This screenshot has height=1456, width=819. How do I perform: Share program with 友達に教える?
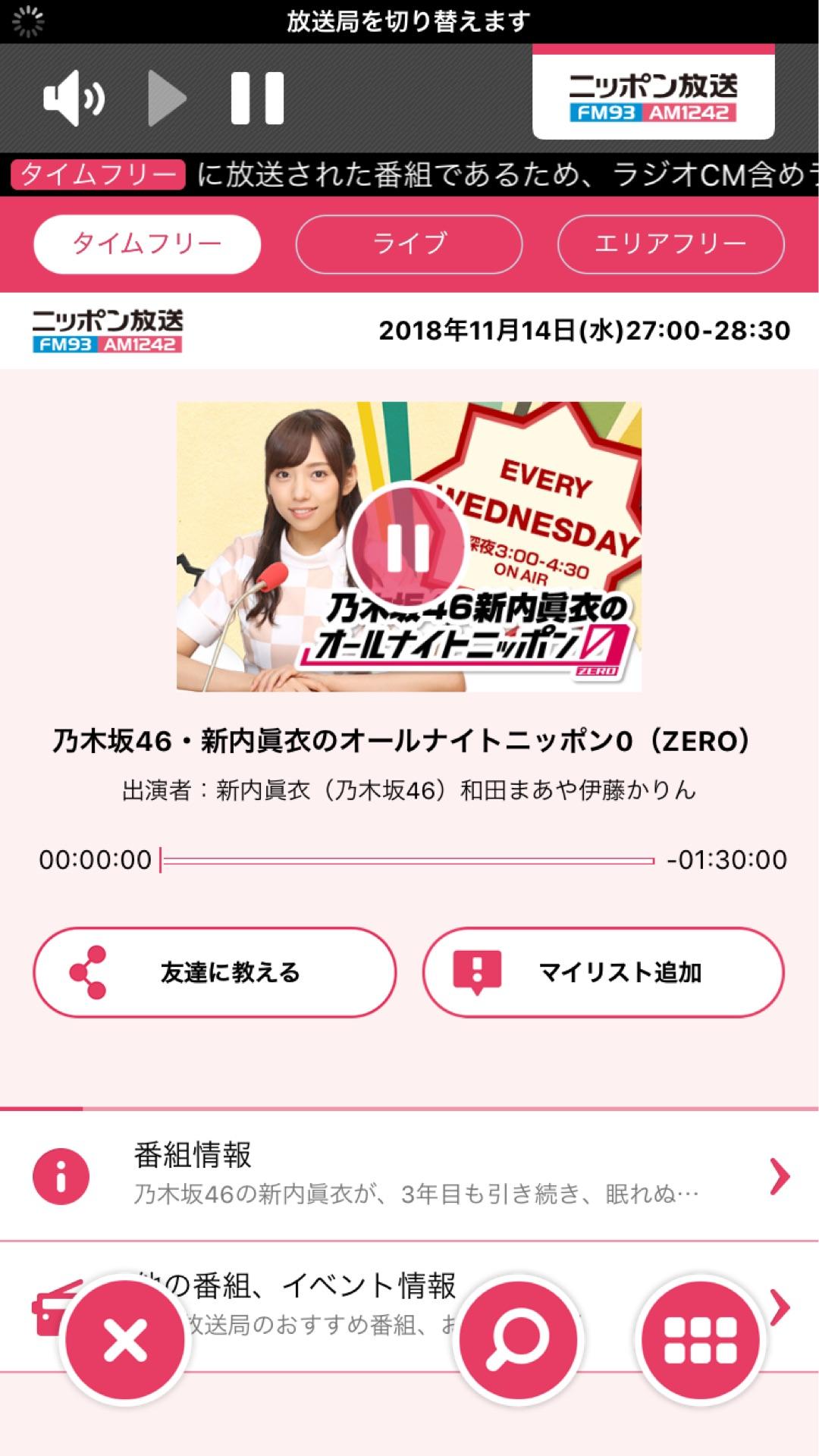[x=215, y=972]
